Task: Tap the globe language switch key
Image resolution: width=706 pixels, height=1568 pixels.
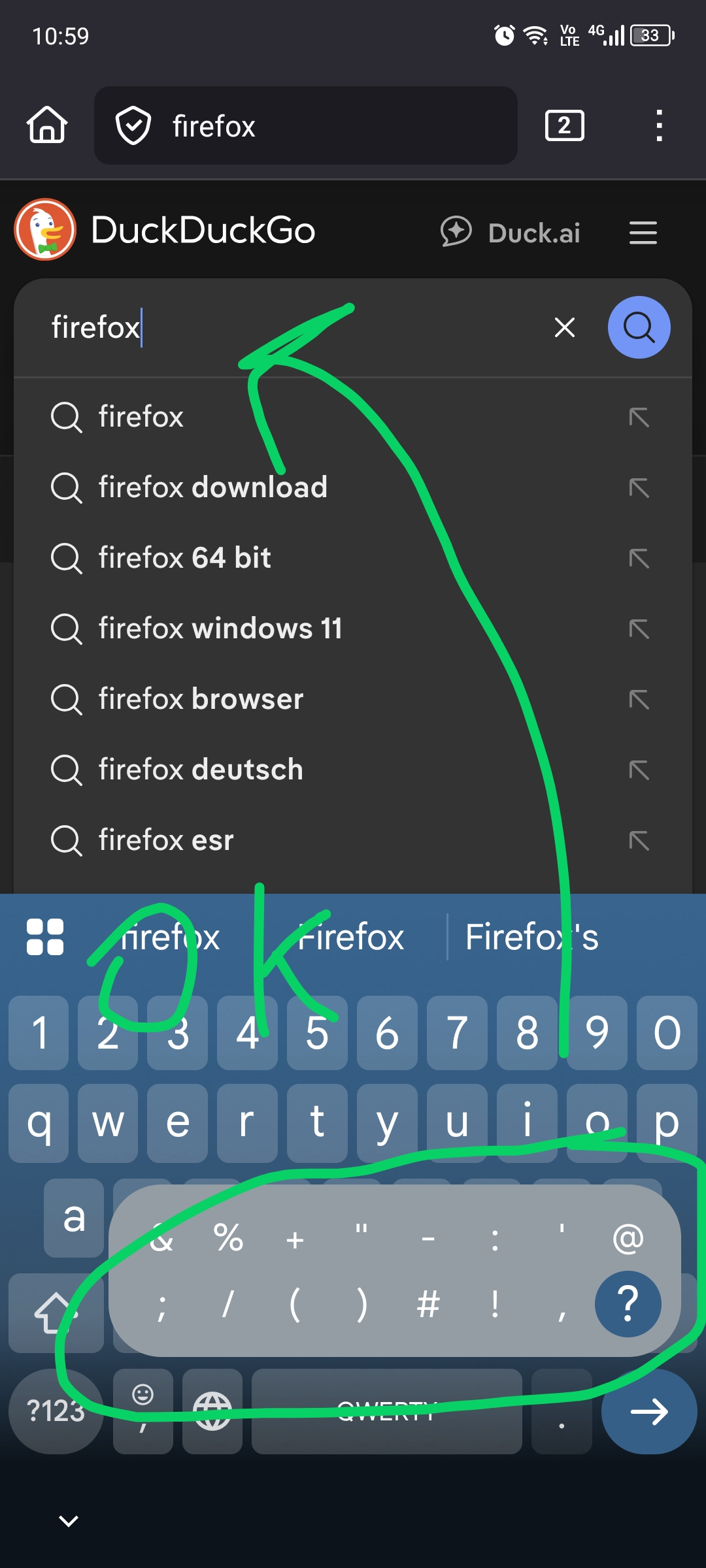Action: [x=212, y=1411]
